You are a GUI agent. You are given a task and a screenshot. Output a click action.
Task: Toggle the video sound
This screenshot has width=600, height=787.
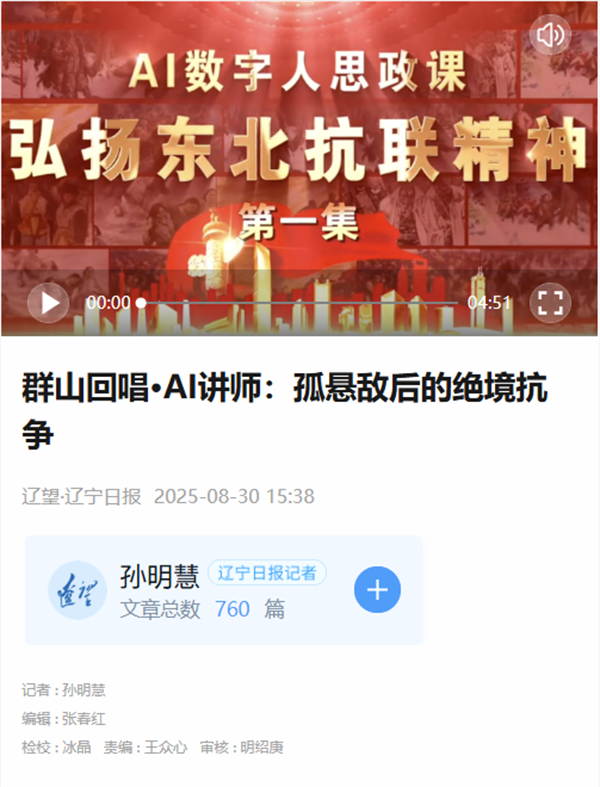(x=549, y=37)
